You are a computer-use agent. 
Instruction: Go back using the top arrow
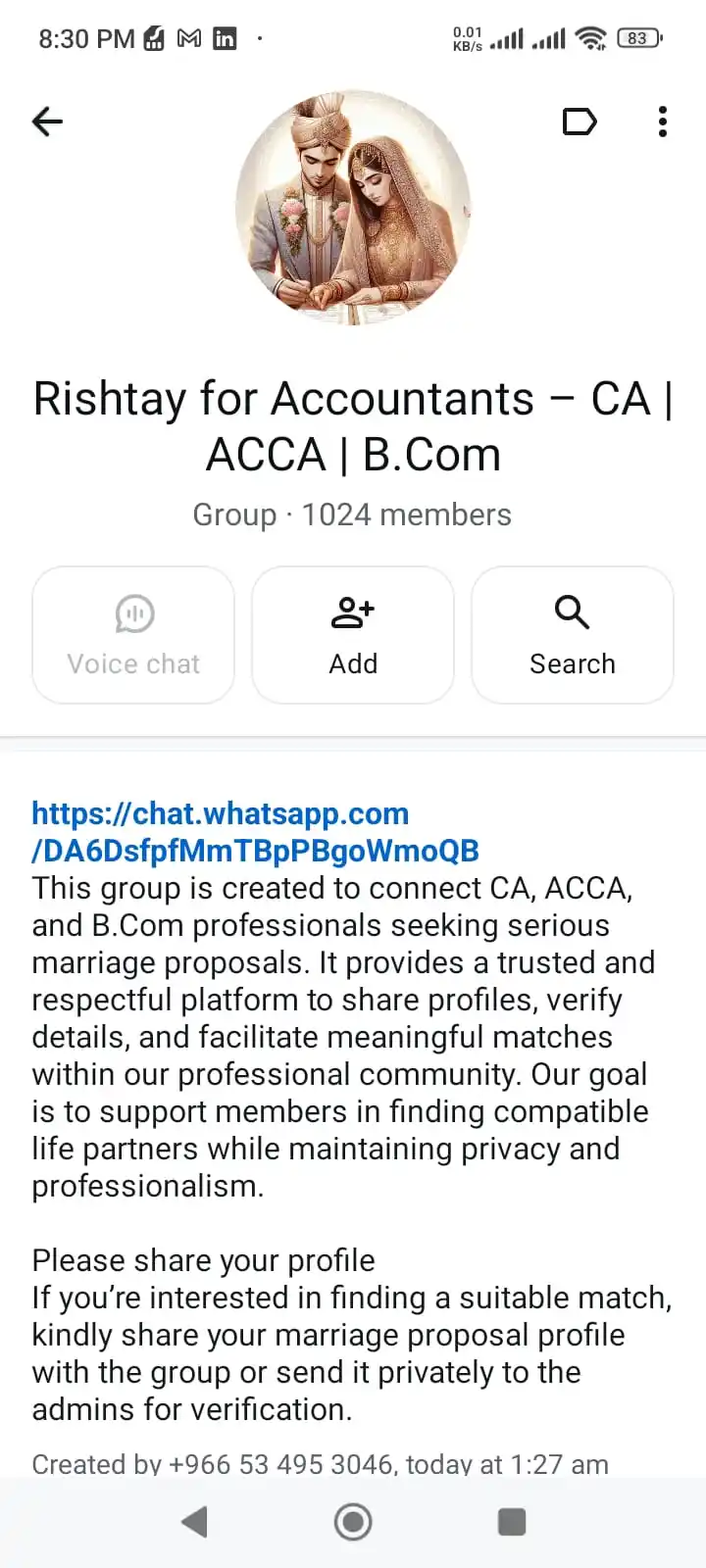(x=47, y=122)
